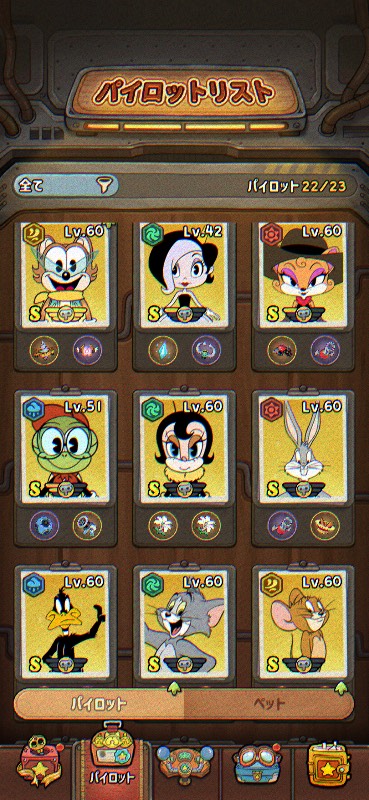Image resolution: width=369 pixels, height=800 pixels.
Task: View Jerry the mouse pilot card
Action: [x=303, y=623]
